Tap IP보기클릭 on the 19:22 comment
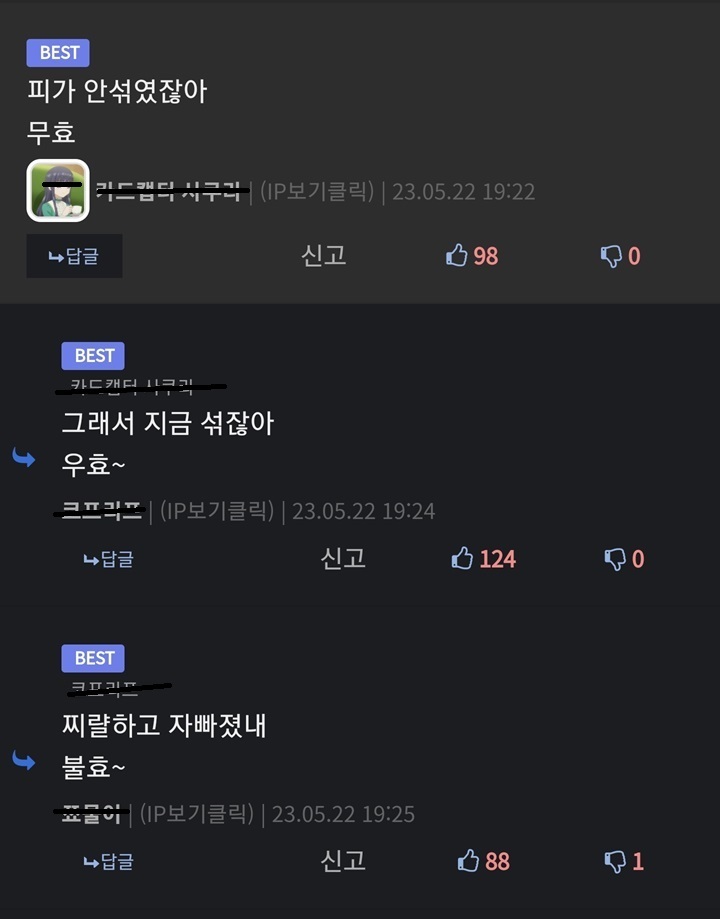This screenshot has width=720, height=919. point(316,191)
